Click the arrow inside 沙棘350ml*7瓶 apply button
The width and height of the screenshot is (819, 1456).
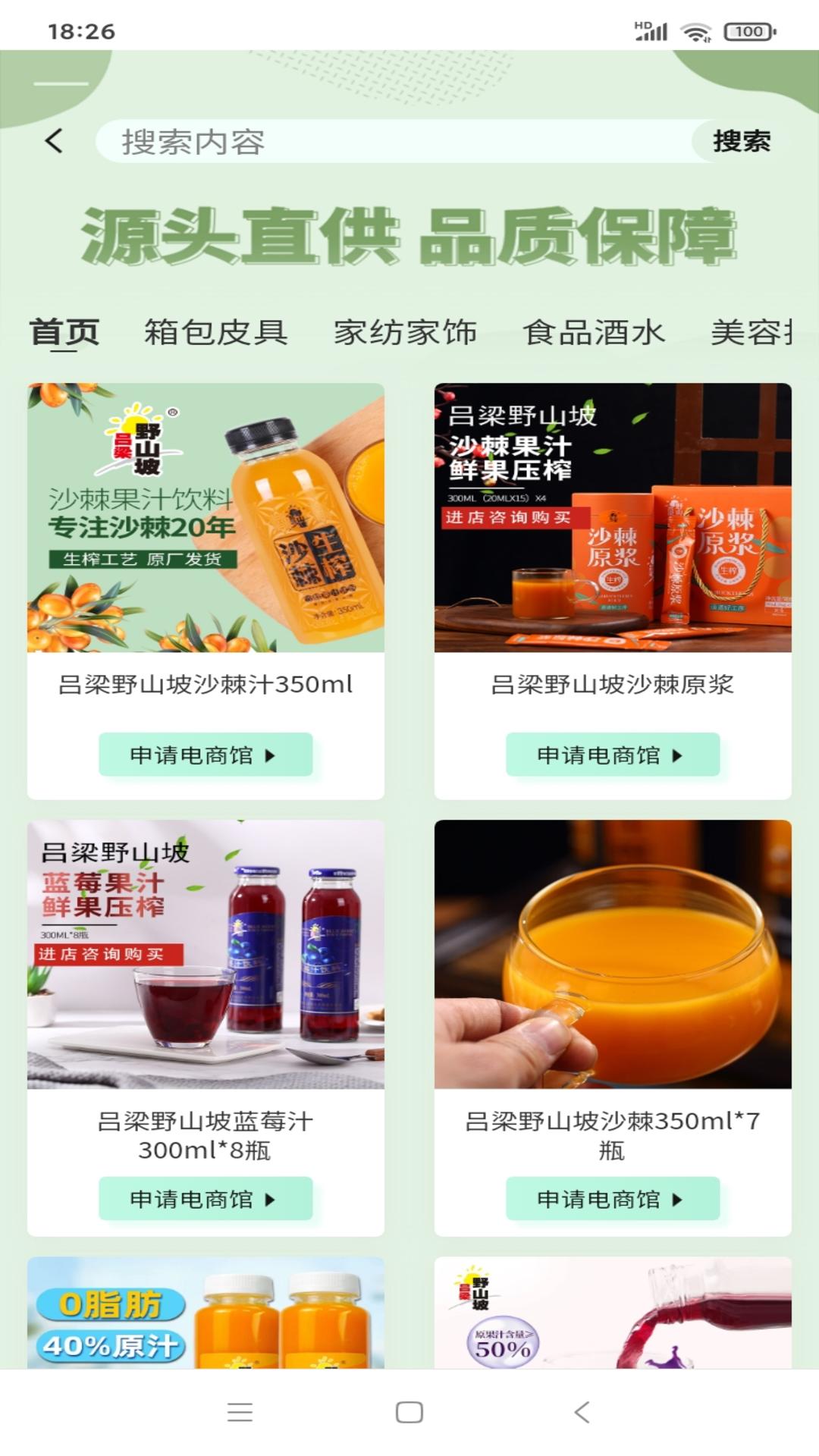click(x=677, y=1199)
